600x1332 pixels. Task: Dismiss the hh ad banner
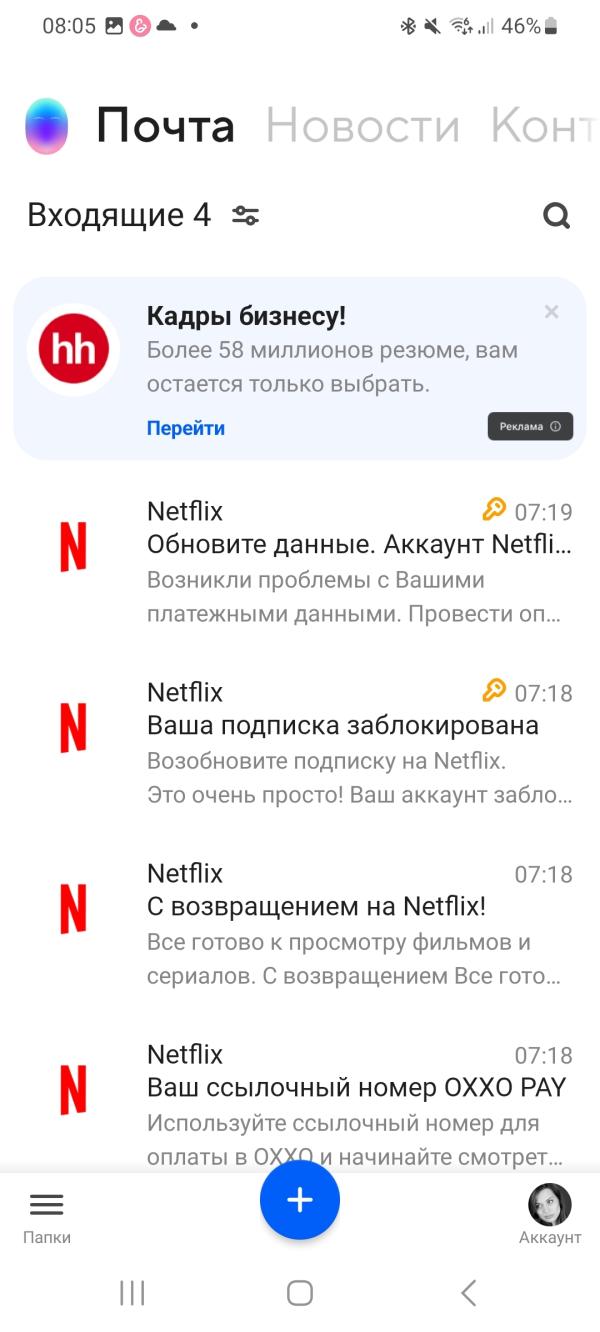[551, 312]
